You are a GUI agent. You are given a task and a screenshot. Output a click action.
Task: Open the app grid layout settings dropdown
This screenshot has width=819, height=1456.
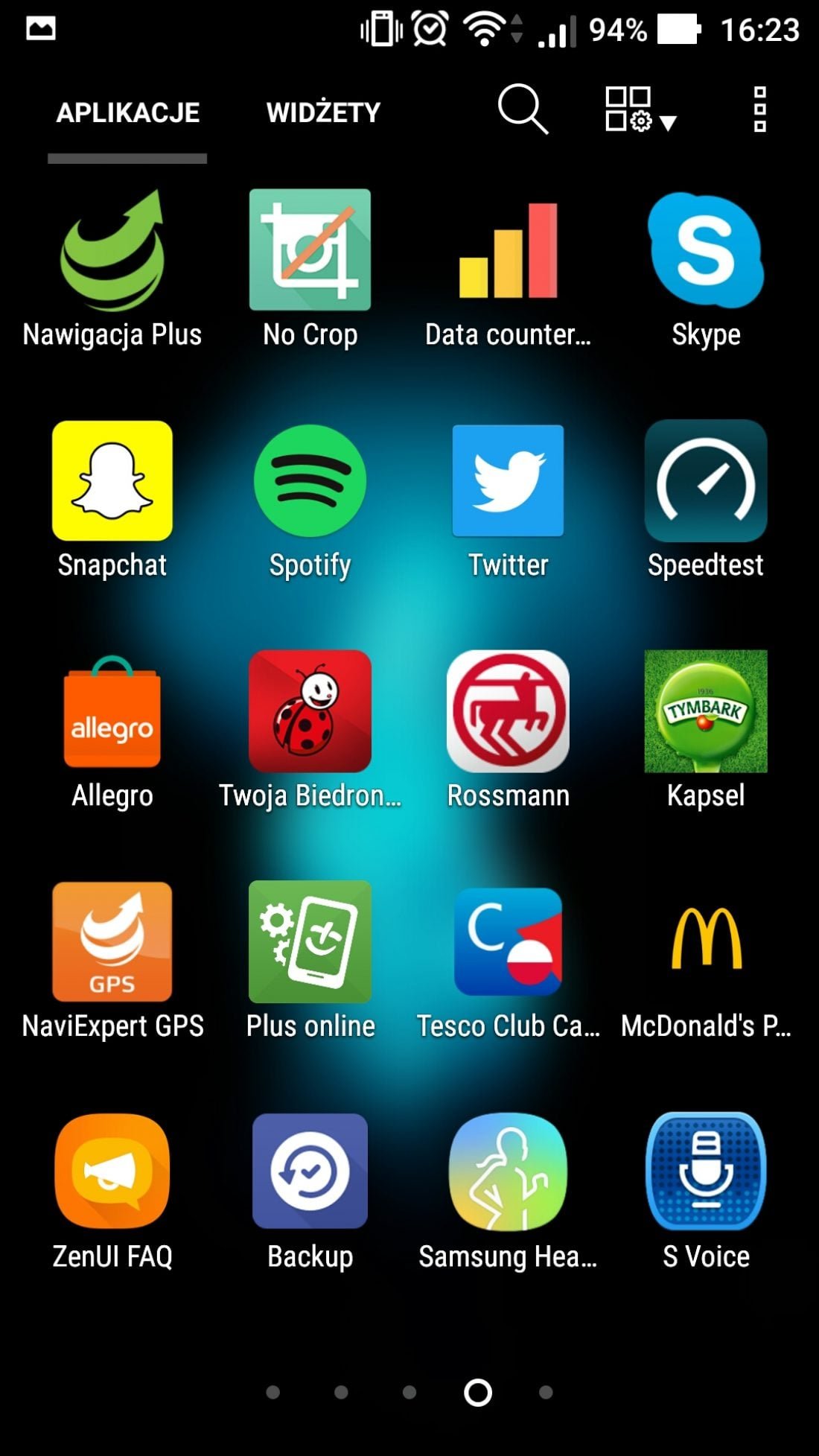(640, 110)
